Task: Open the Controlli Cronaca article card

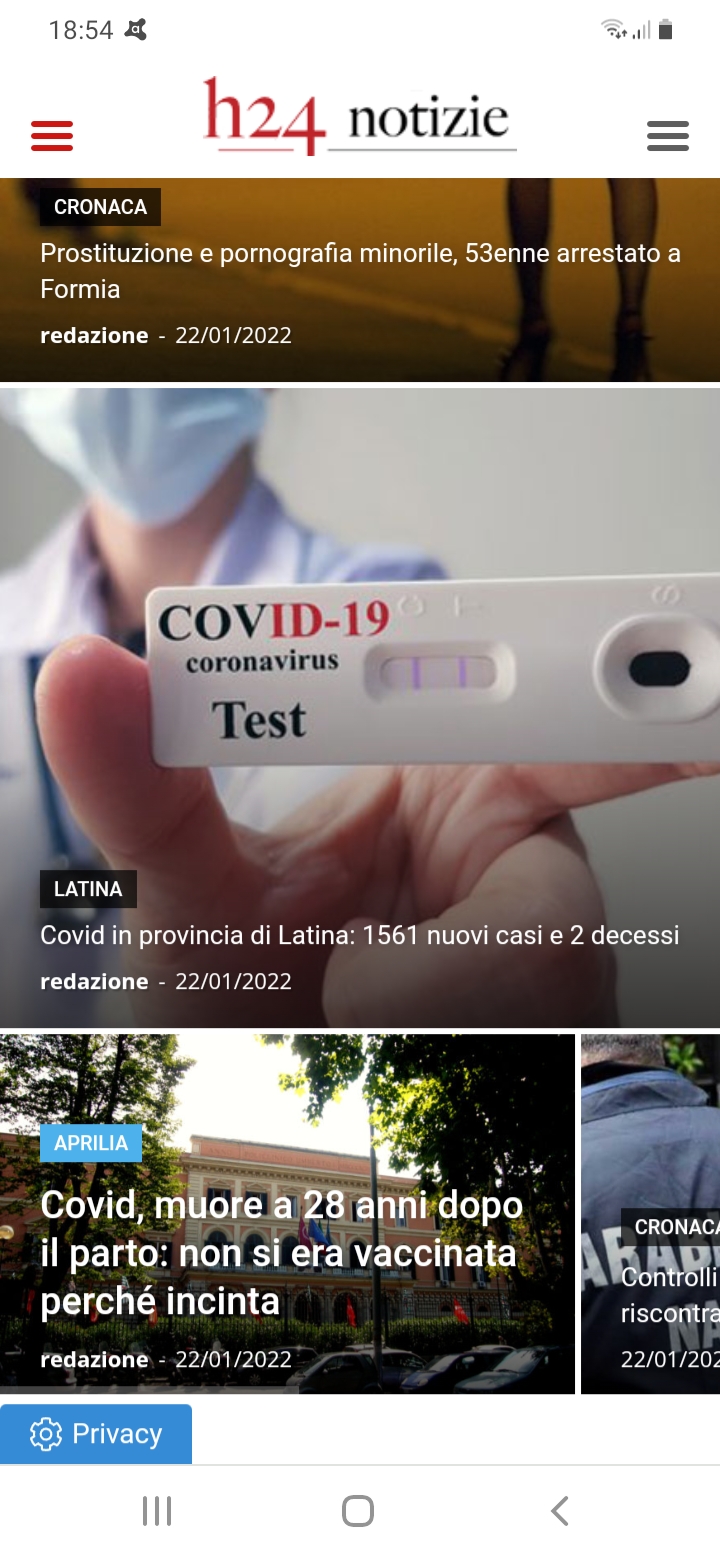Action: pos(651,1214)
